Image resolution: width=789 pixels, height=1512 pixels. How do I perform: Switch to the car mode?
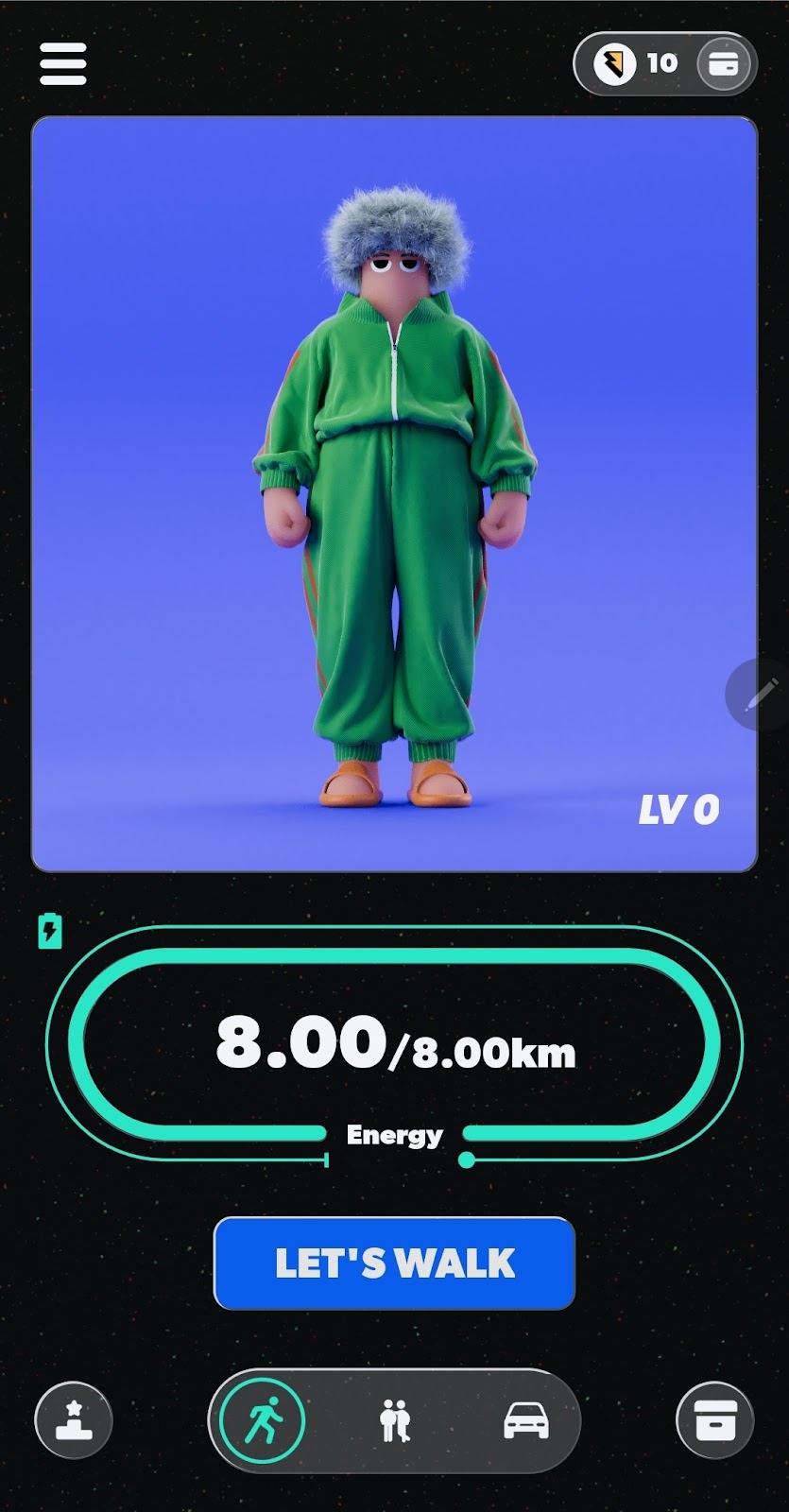point(526,1420)
